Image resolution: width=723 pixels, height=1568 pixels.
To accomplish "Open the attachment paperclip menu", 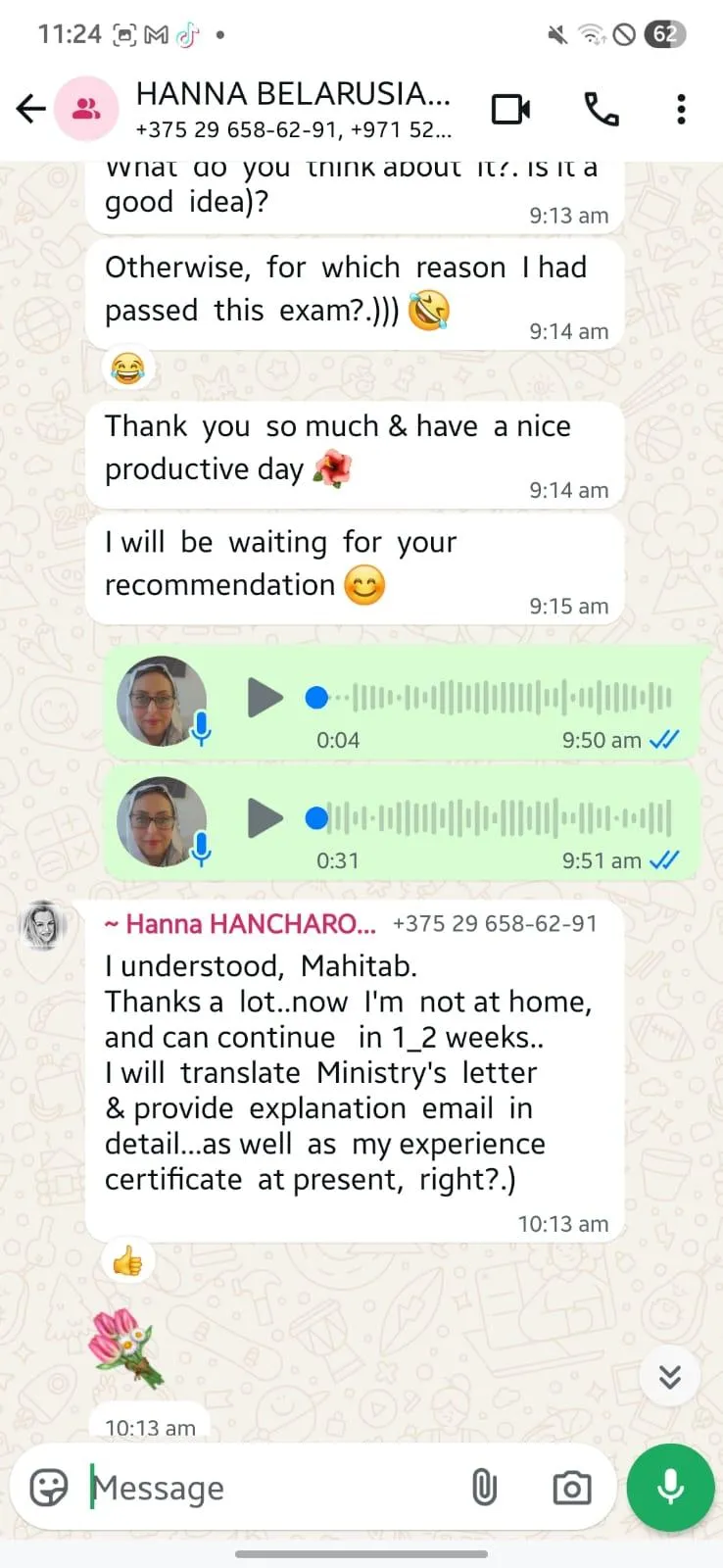I will [x=484, y=1488].
